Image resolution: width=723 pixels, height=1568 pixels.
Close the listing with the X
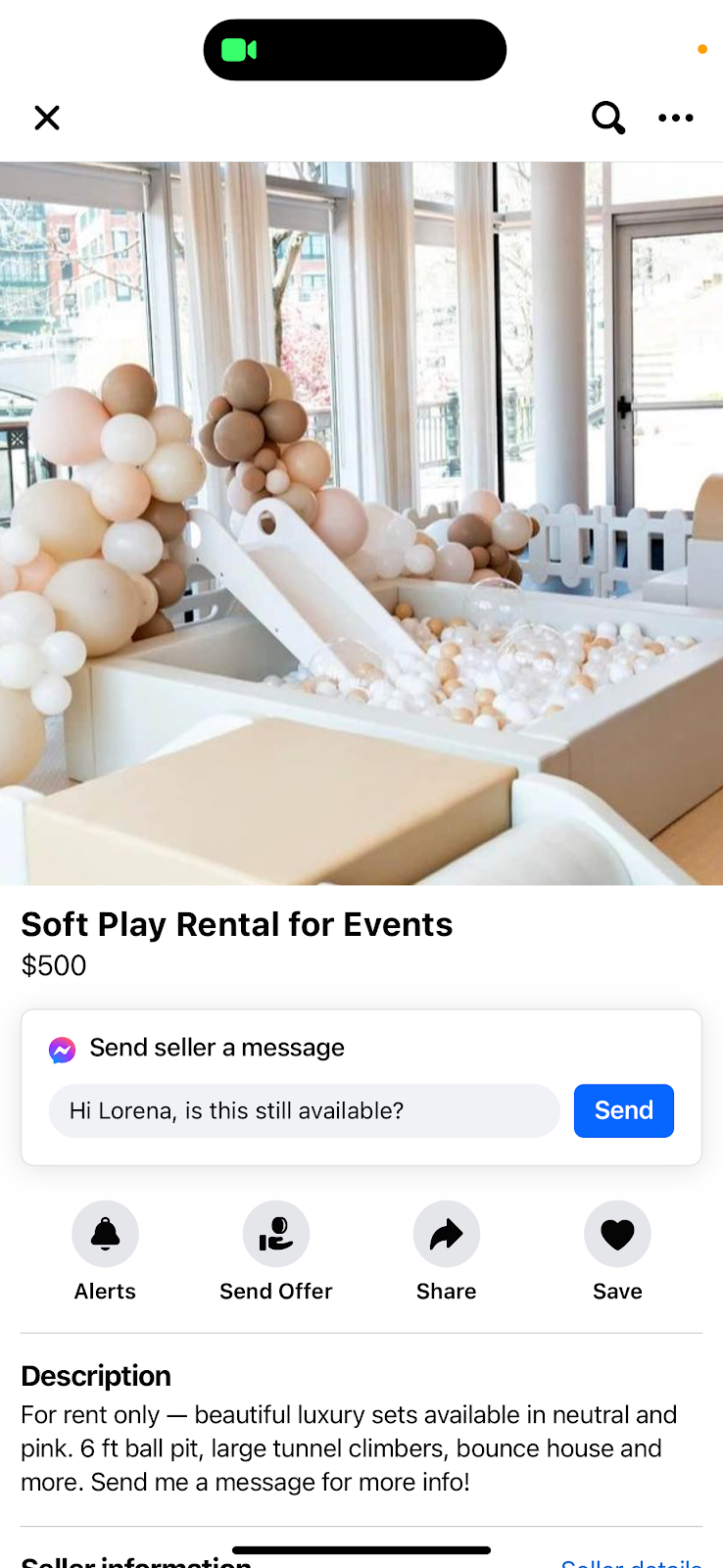(x=47, y=118)
